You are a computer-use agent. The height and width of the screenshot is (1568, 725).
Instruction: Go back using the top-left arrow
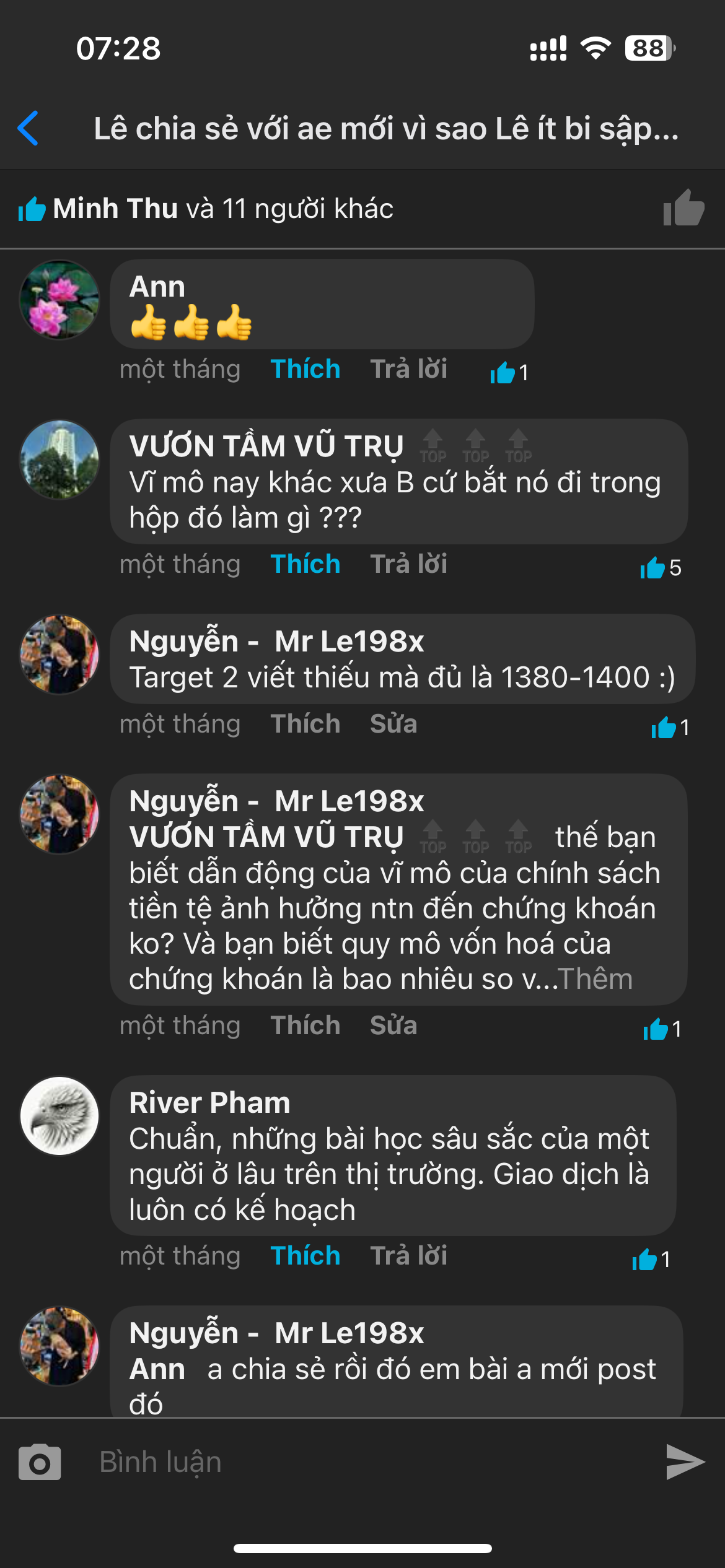29,128
